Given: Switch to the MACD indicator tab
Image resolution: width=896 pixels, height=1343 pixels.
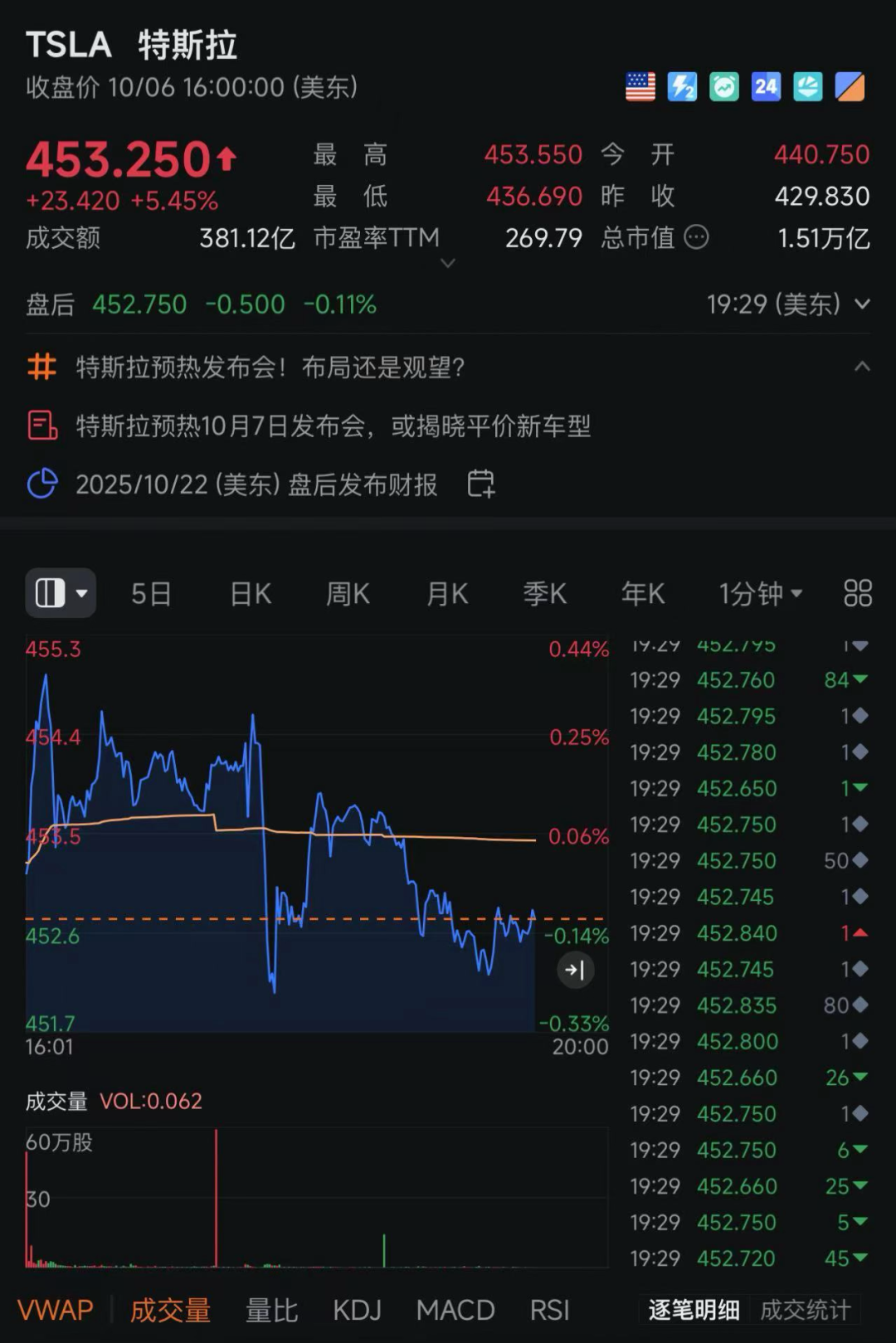Looking at the screenshot, I should (455, 1309).
